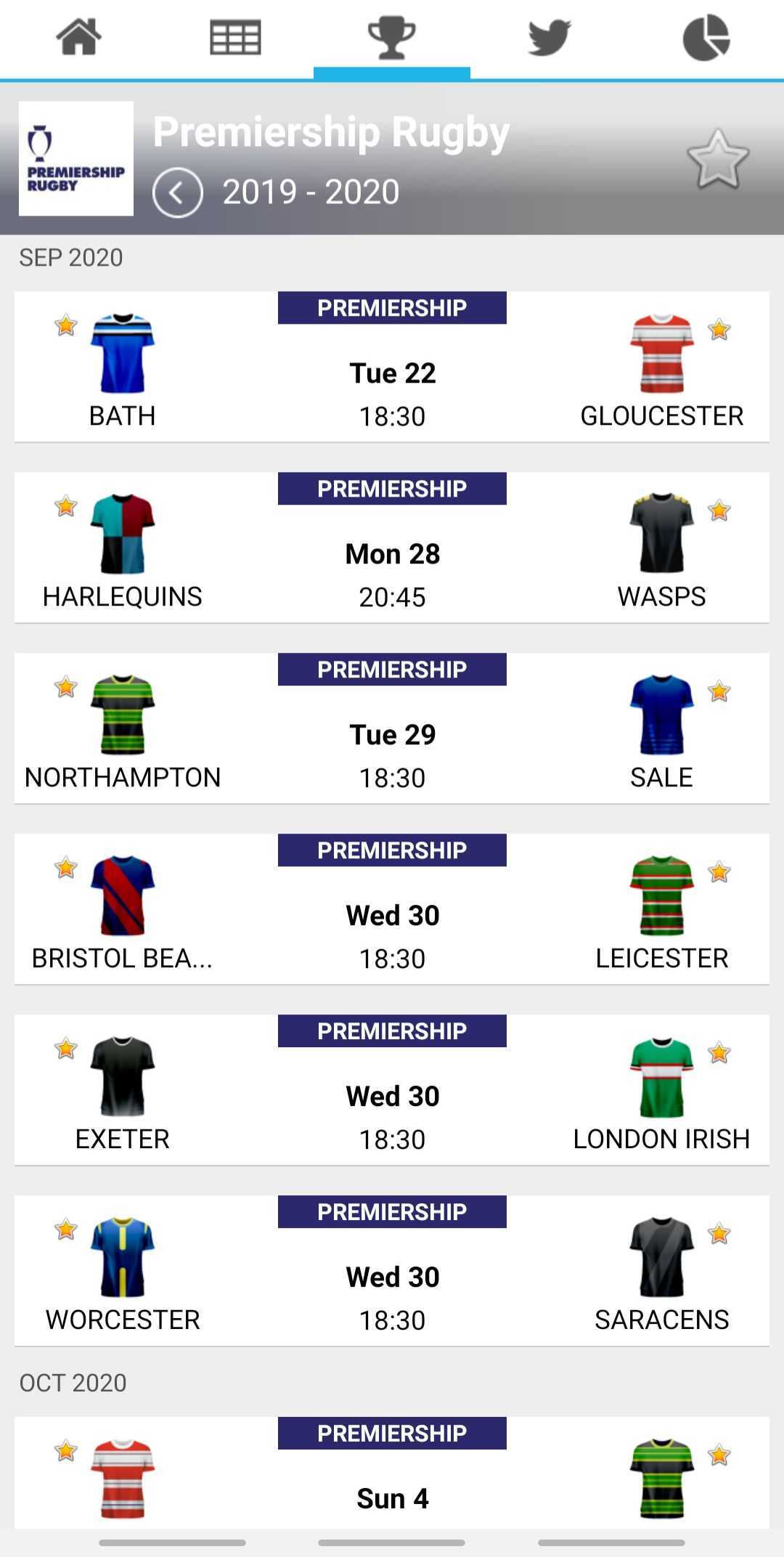The width and height of the screenshot is (784, 1557).
Task: Open Bristol Bears vs Leicester fixture
Action: tap(392, 909)
